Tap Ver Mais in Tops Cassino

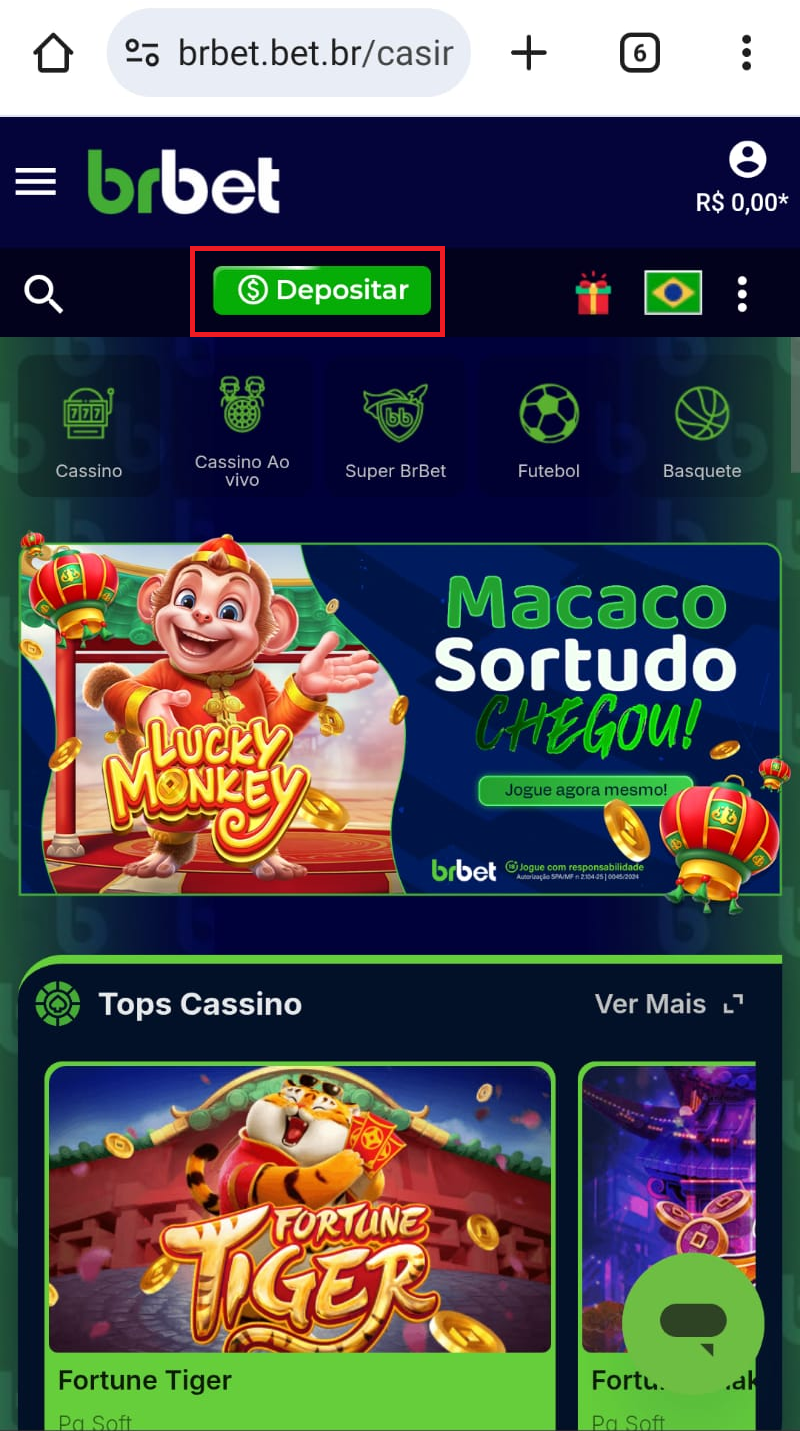667,1004
